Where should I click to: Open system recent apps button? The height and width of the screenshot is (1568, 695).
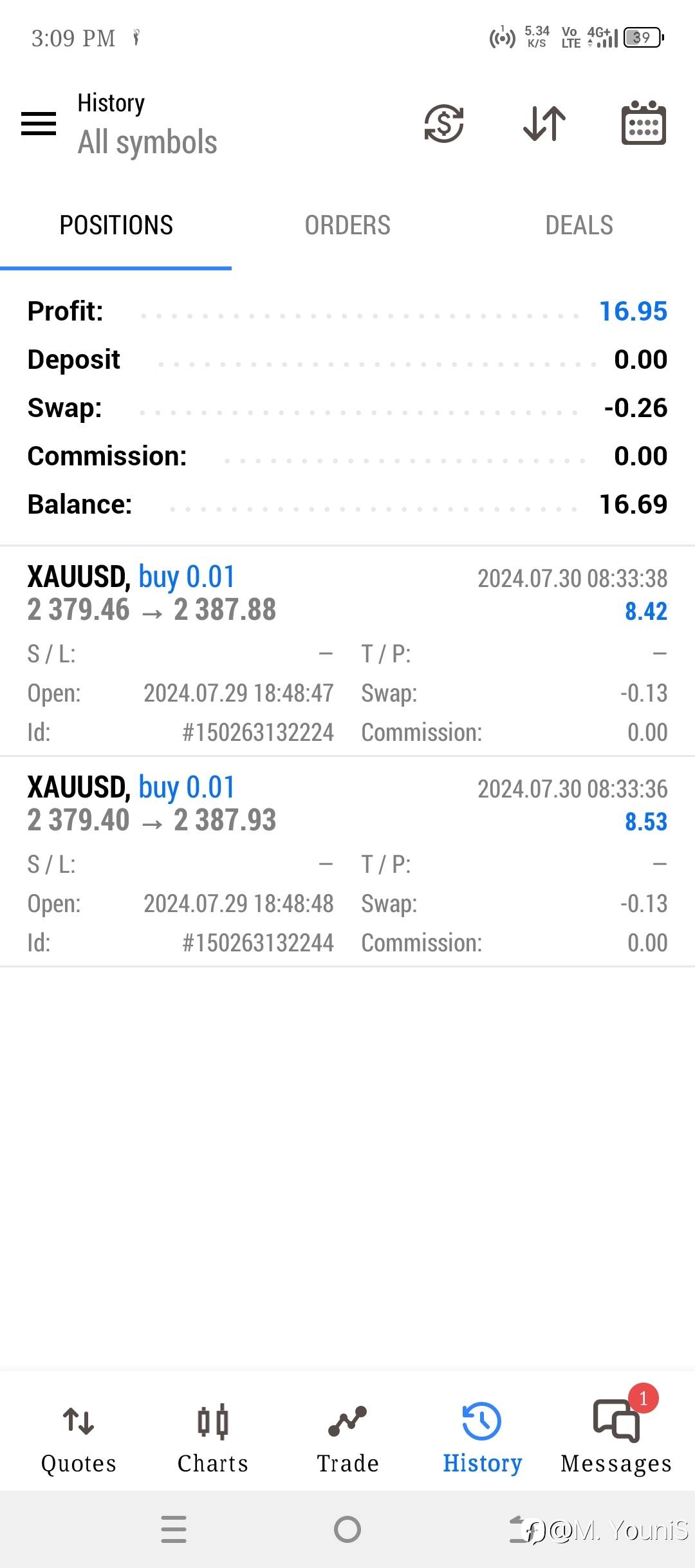(x=174, y=1529)
